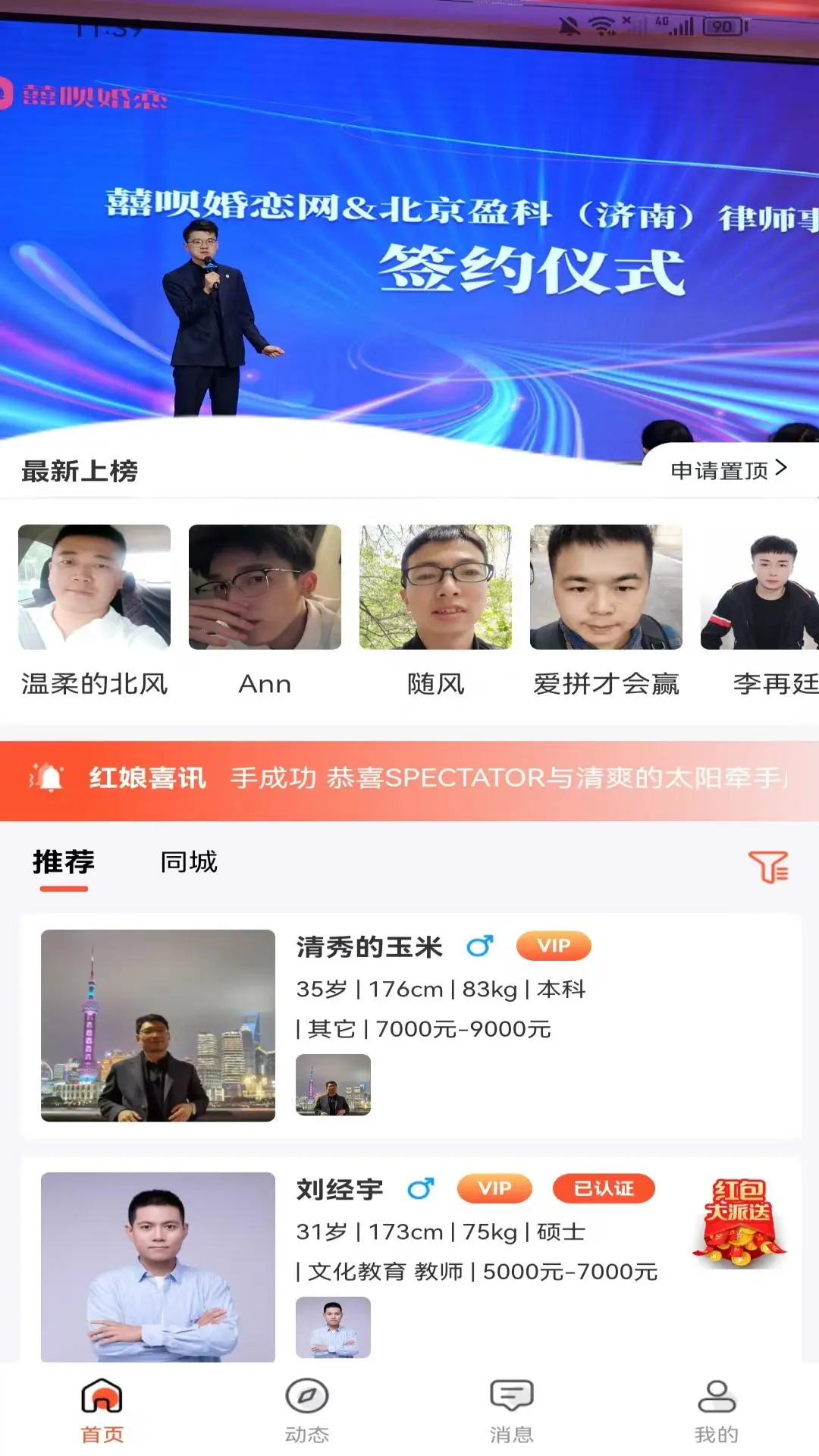
Task: Tap the male gender icon next to 清秀的玉米
Action: pyautogui.click(x=481, y=946)
